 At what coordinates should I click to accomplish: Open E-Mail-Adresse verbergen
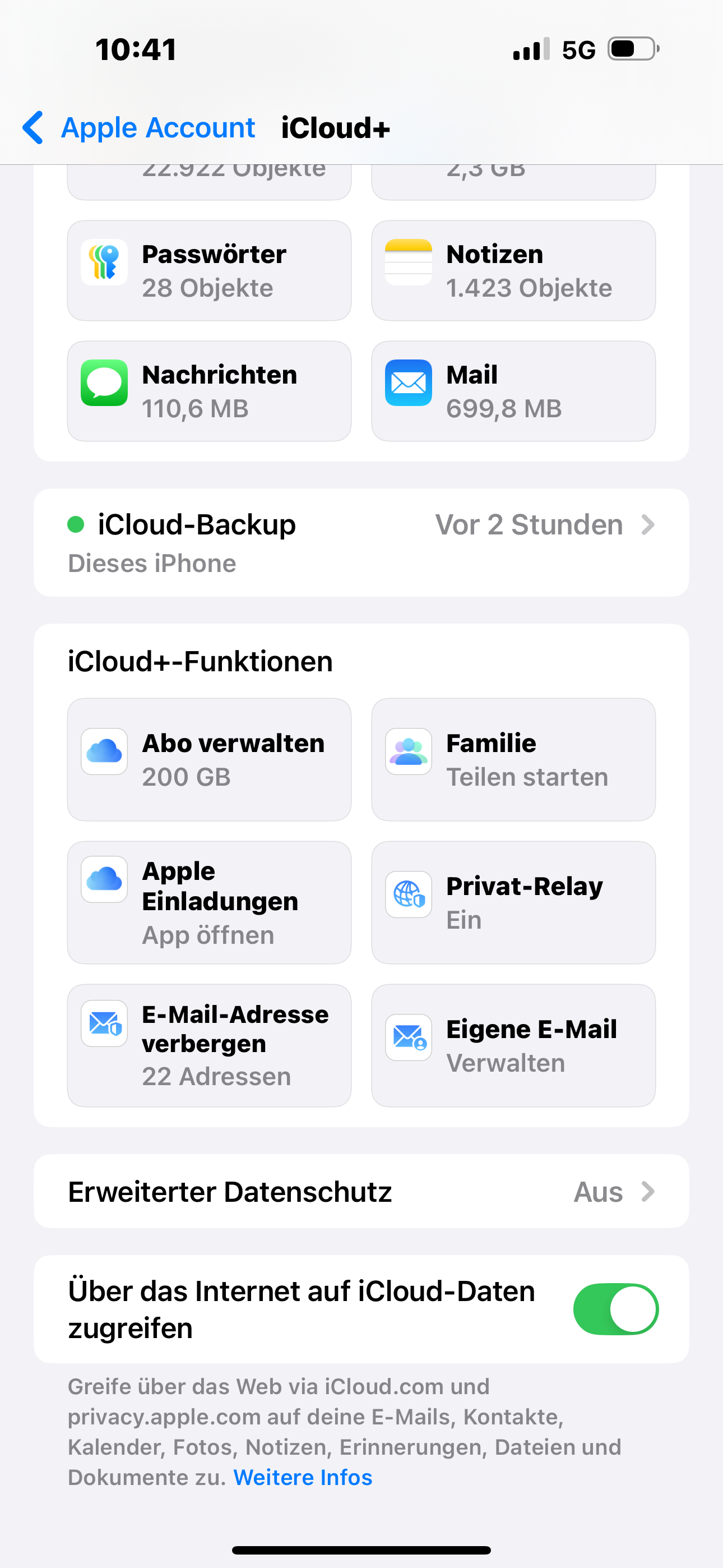point(208,1045)
